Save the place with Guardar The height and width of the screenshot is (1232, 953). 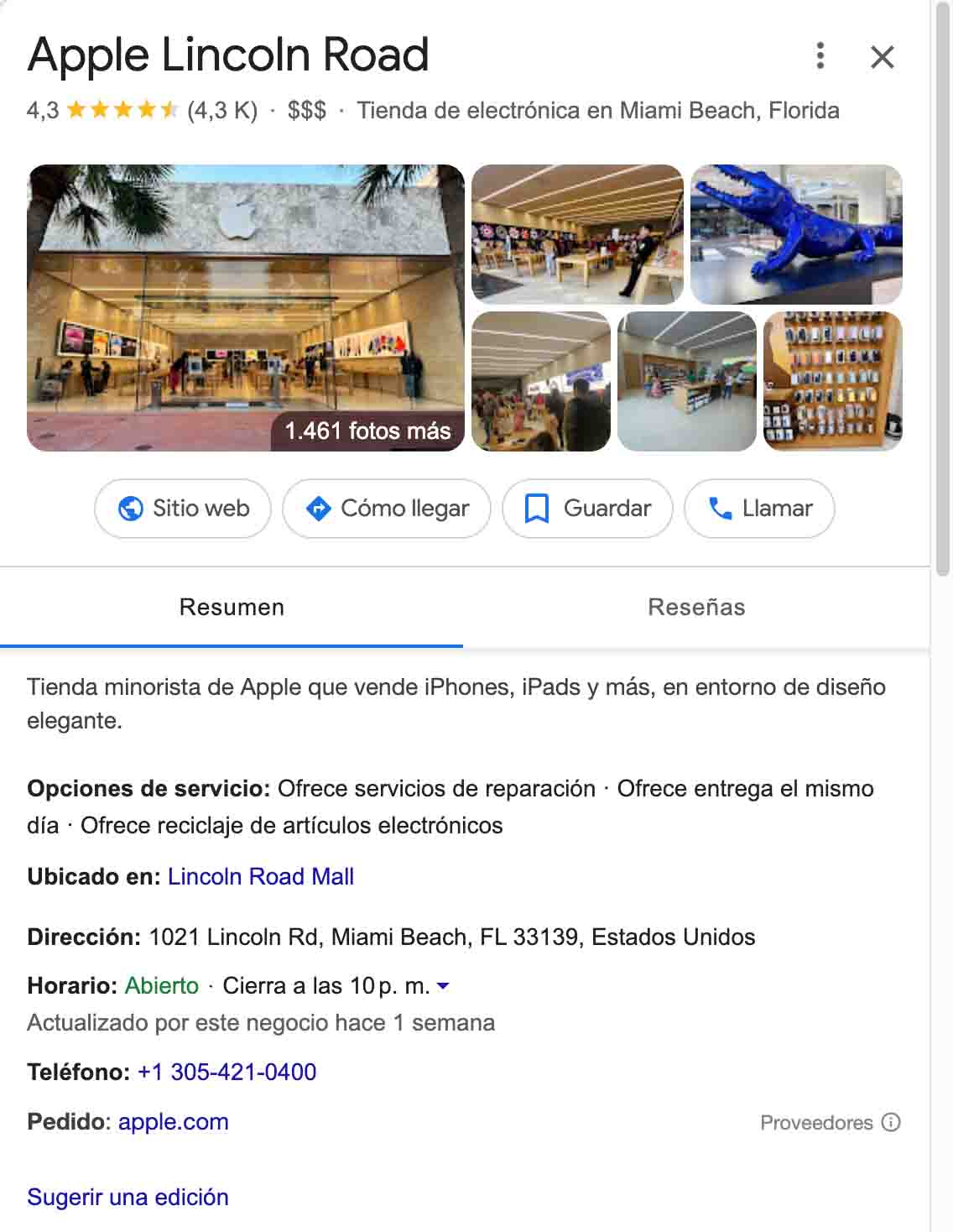pos(587,509)
